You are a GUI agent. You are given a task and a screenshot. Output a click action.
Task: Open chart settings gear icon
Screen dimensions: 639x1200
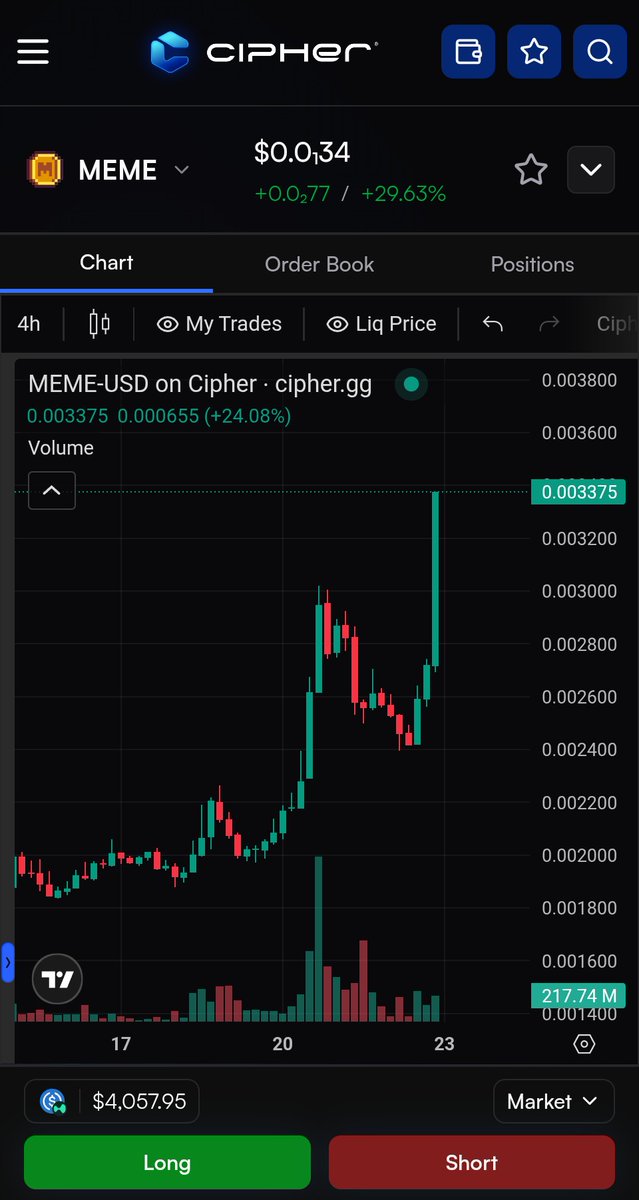(x=584, y=1044)
